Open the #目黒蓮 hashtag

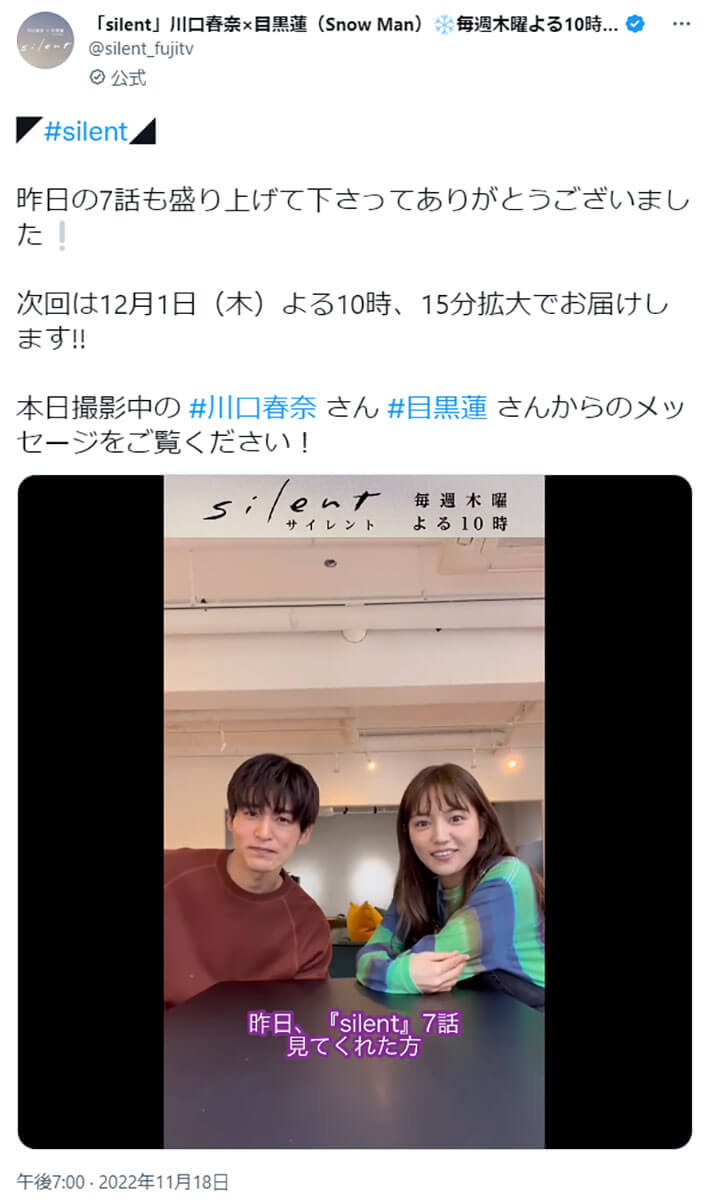pyautogui.click(x=437, y=407)
